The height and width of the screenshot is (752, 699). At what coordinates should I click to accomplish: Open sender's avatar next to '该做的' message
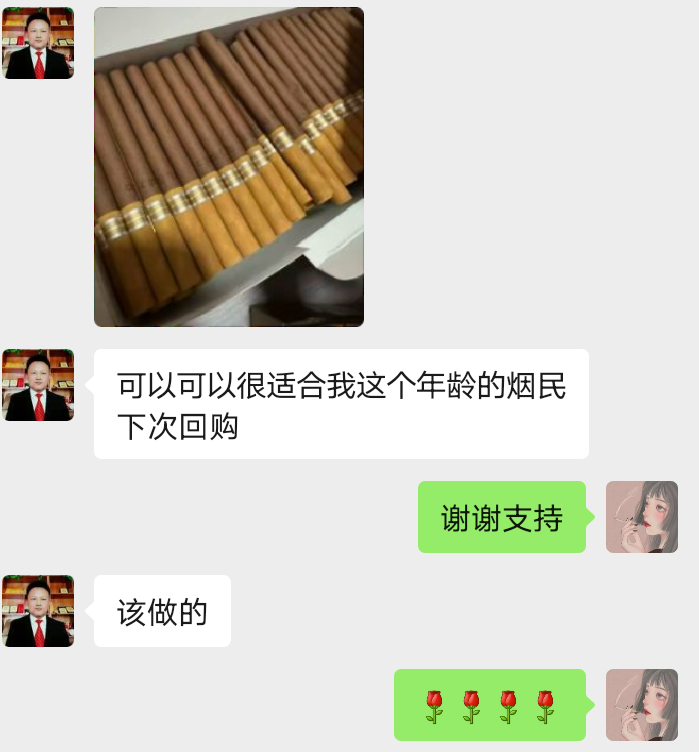38,611
